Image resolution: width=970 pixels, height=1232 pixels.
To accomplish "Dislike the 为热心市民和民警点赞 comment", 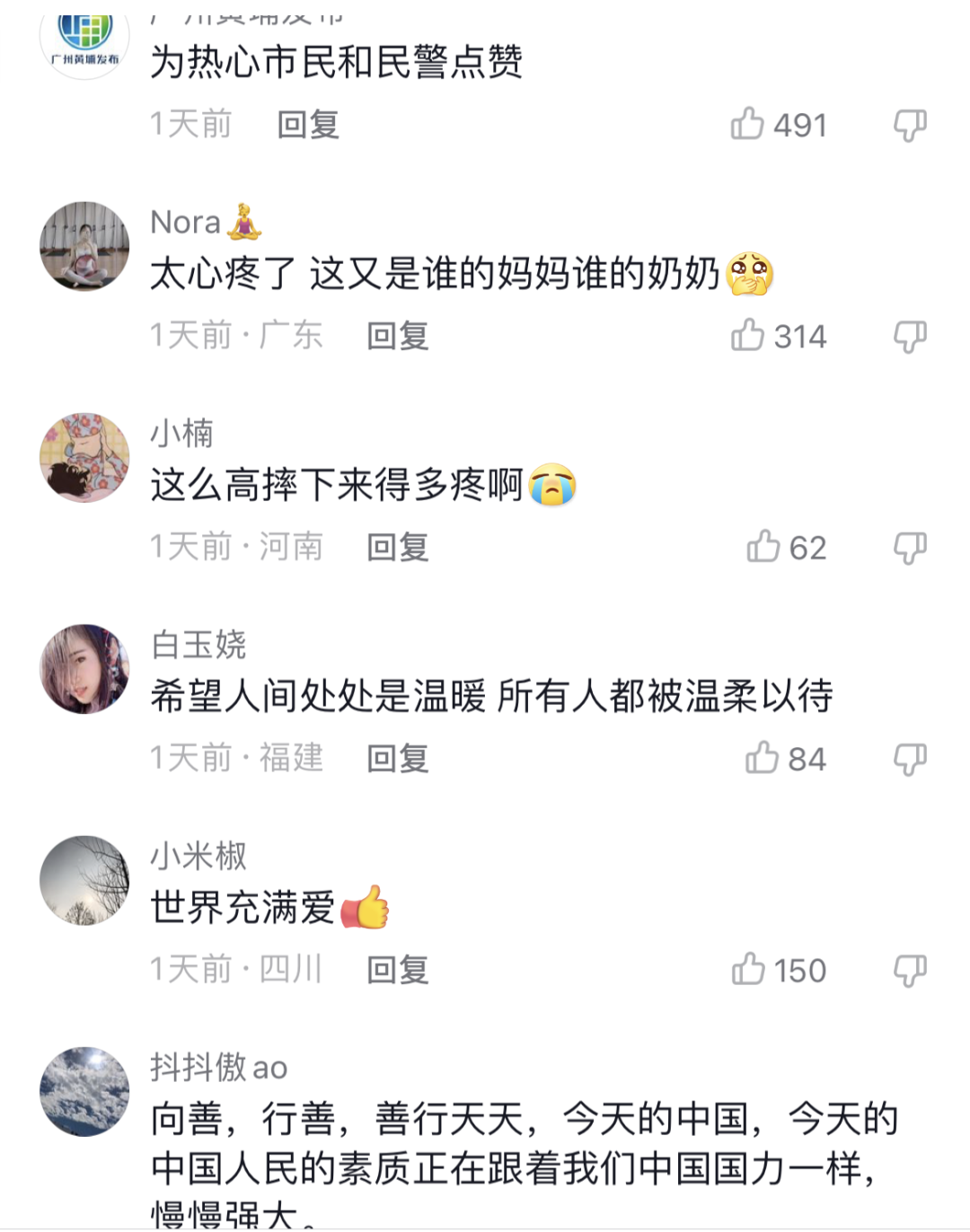I will (x=909, y=126).
